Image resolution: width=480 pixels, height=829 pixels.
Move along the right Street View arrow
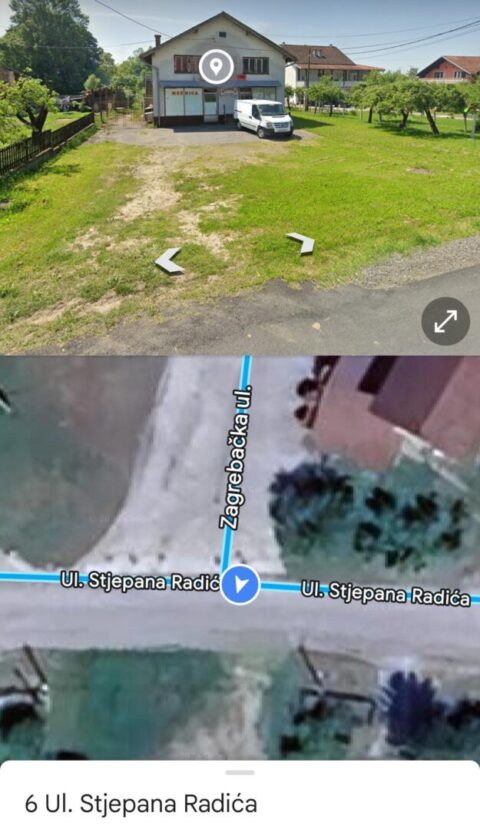(301, 243)
